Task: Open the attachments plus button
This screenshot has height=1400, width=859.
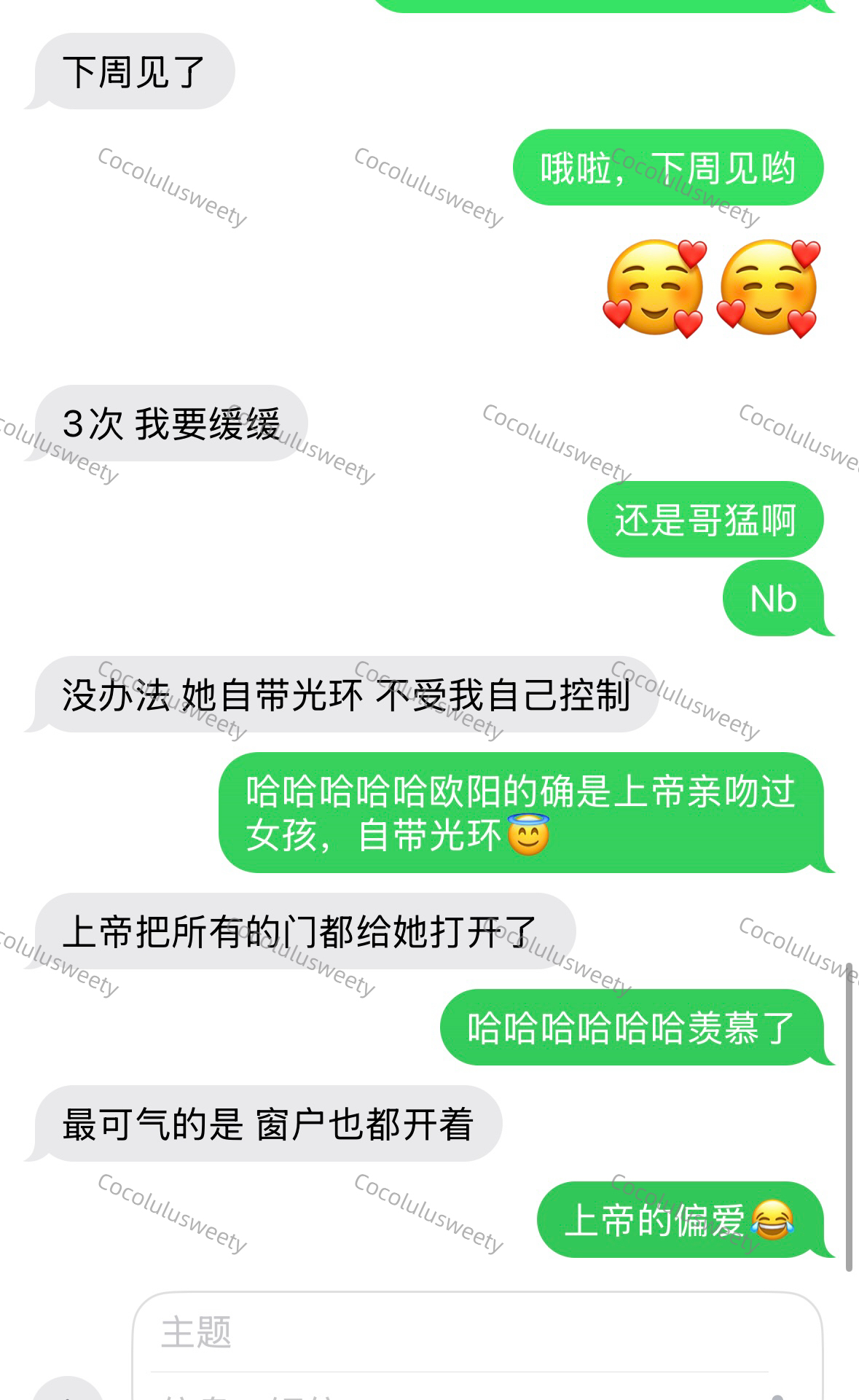Action: pyautogui.click(x=67, y=1392)
